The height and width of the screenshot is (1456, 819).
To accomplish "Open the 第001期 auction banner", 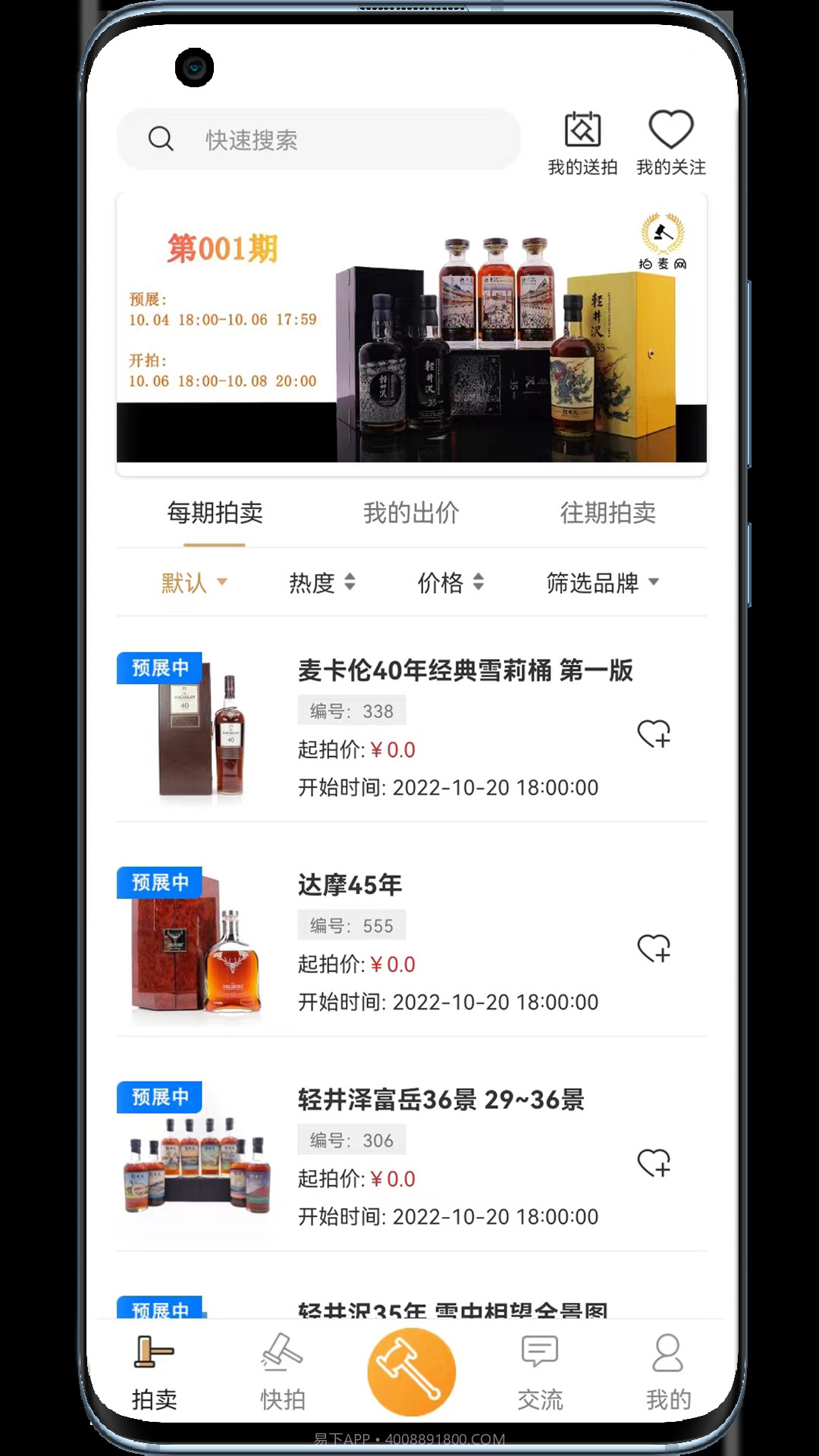I will pos(409,331).
